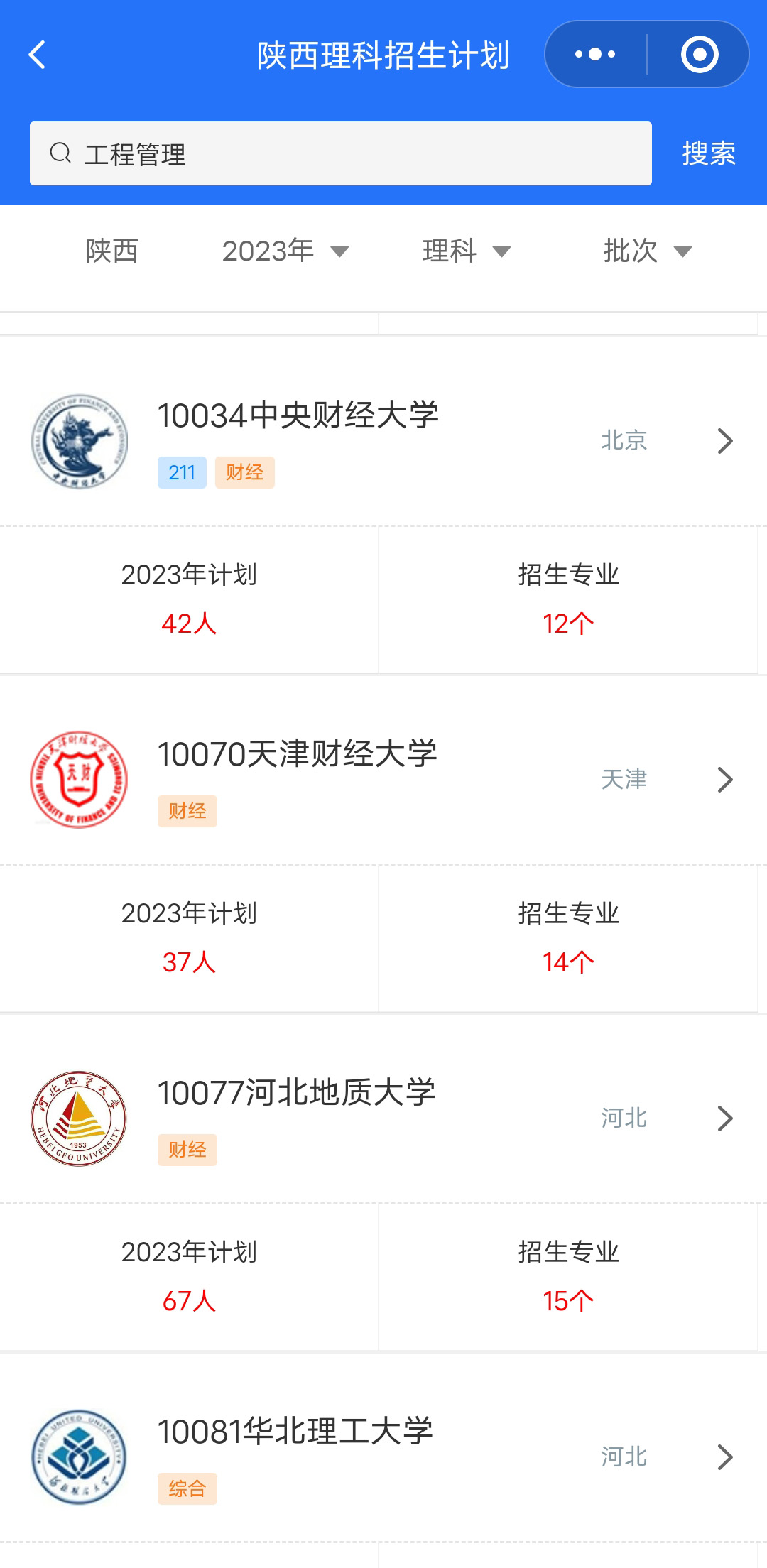This screenshot has height=1568, width=767.
Task: Tap the 工程管理 search field
Action: point(341,153)
